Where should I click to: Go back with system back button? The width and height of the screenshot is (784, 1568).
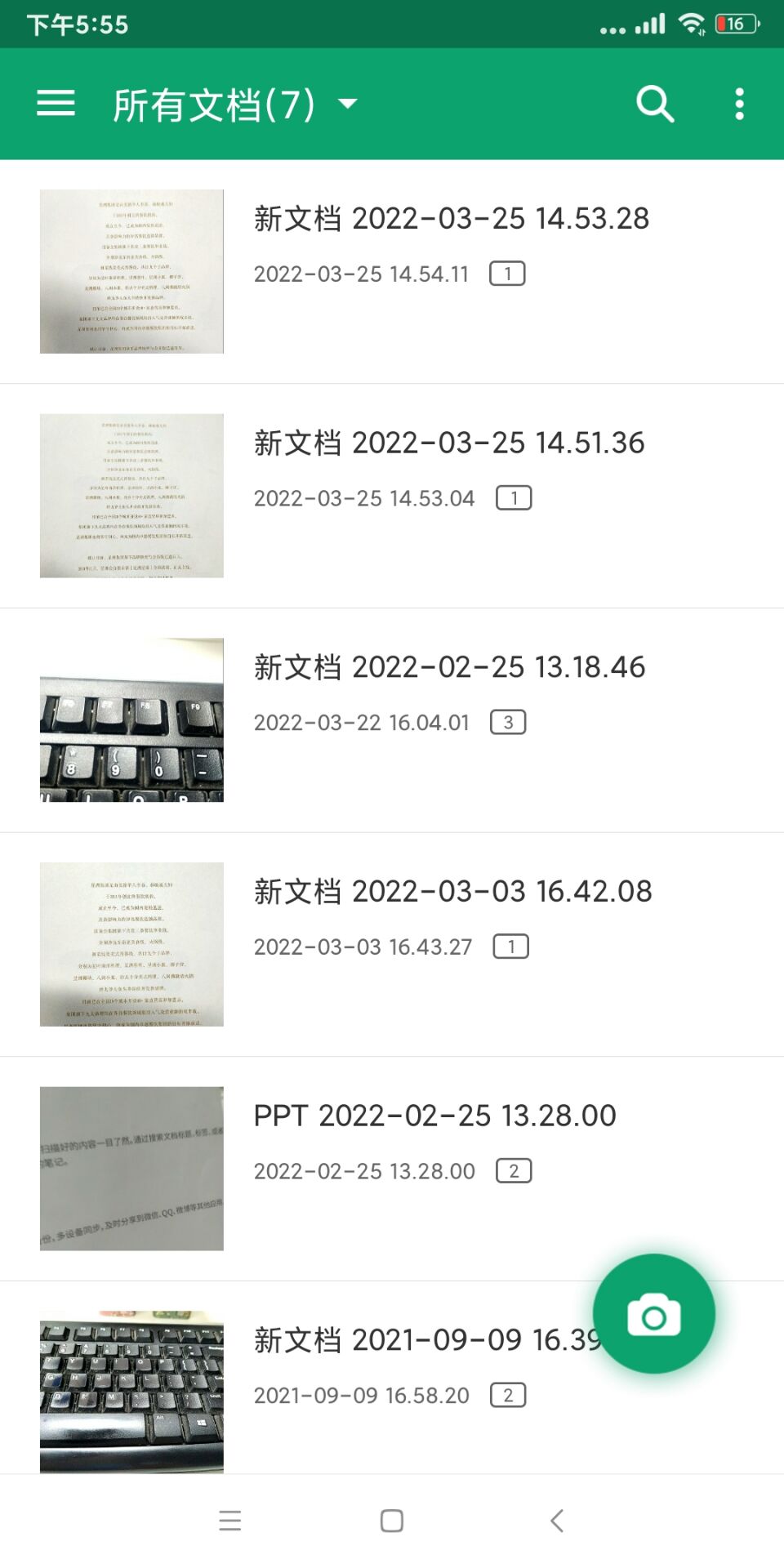557,1521
